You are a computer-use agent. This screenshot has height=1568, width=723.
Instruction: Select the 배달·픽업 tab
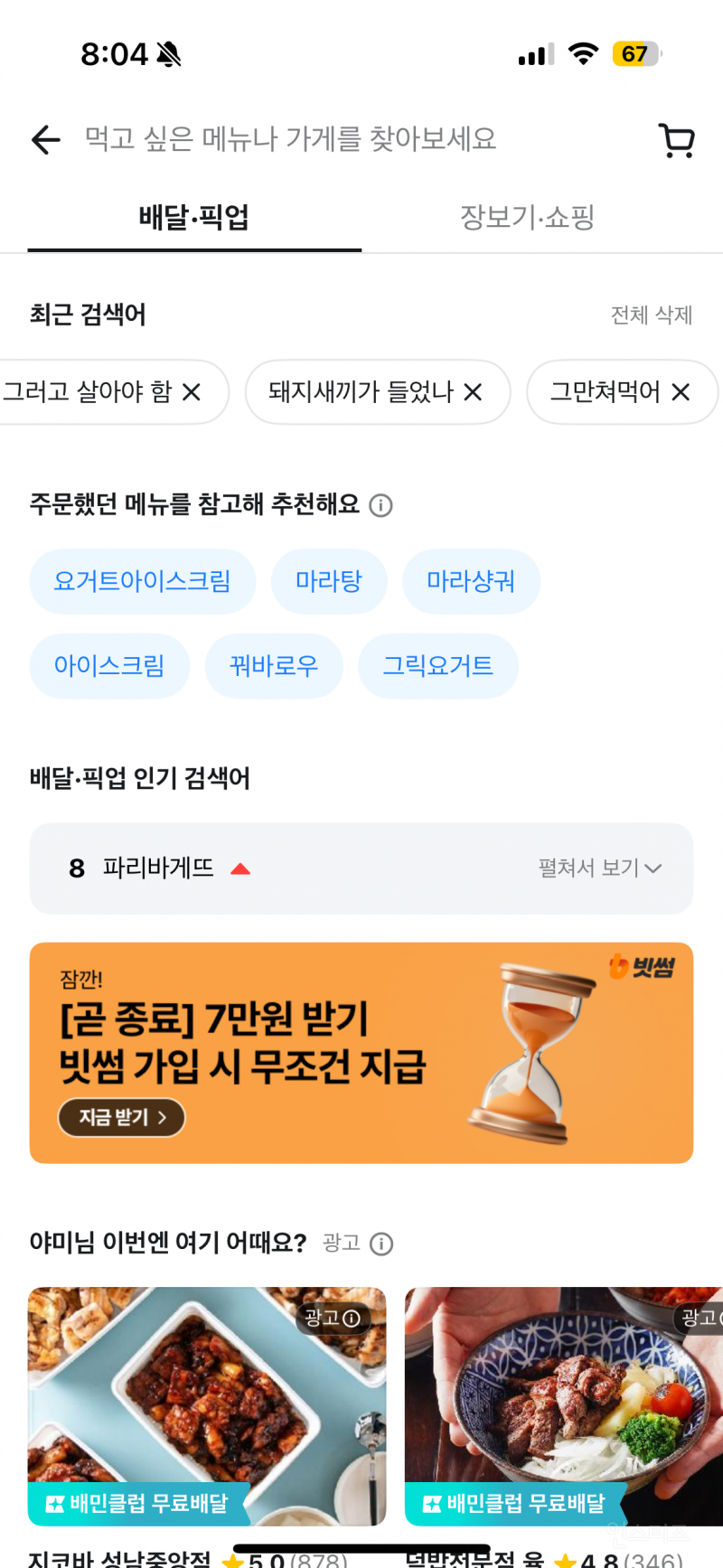[194, 217]
